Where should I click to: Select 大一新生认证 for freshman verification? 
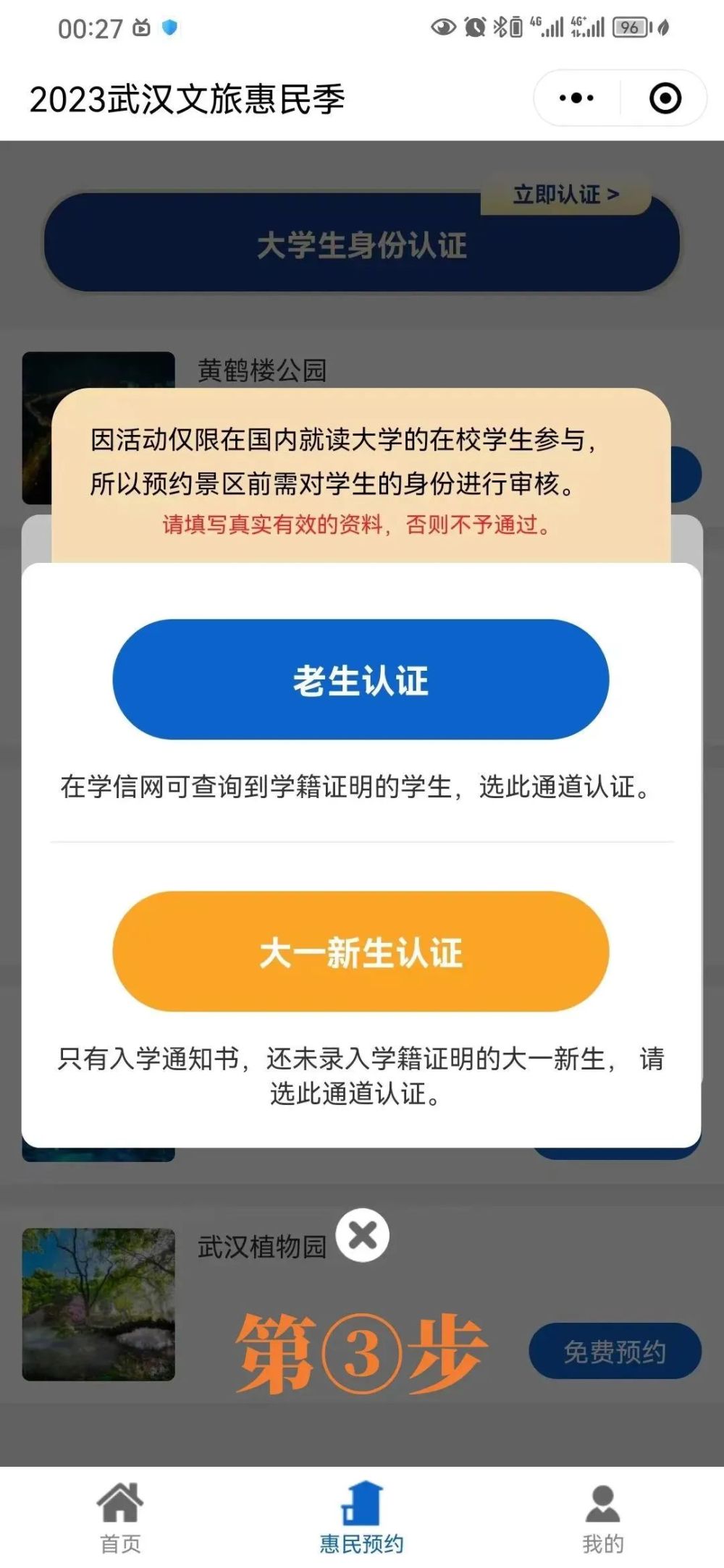361,951
